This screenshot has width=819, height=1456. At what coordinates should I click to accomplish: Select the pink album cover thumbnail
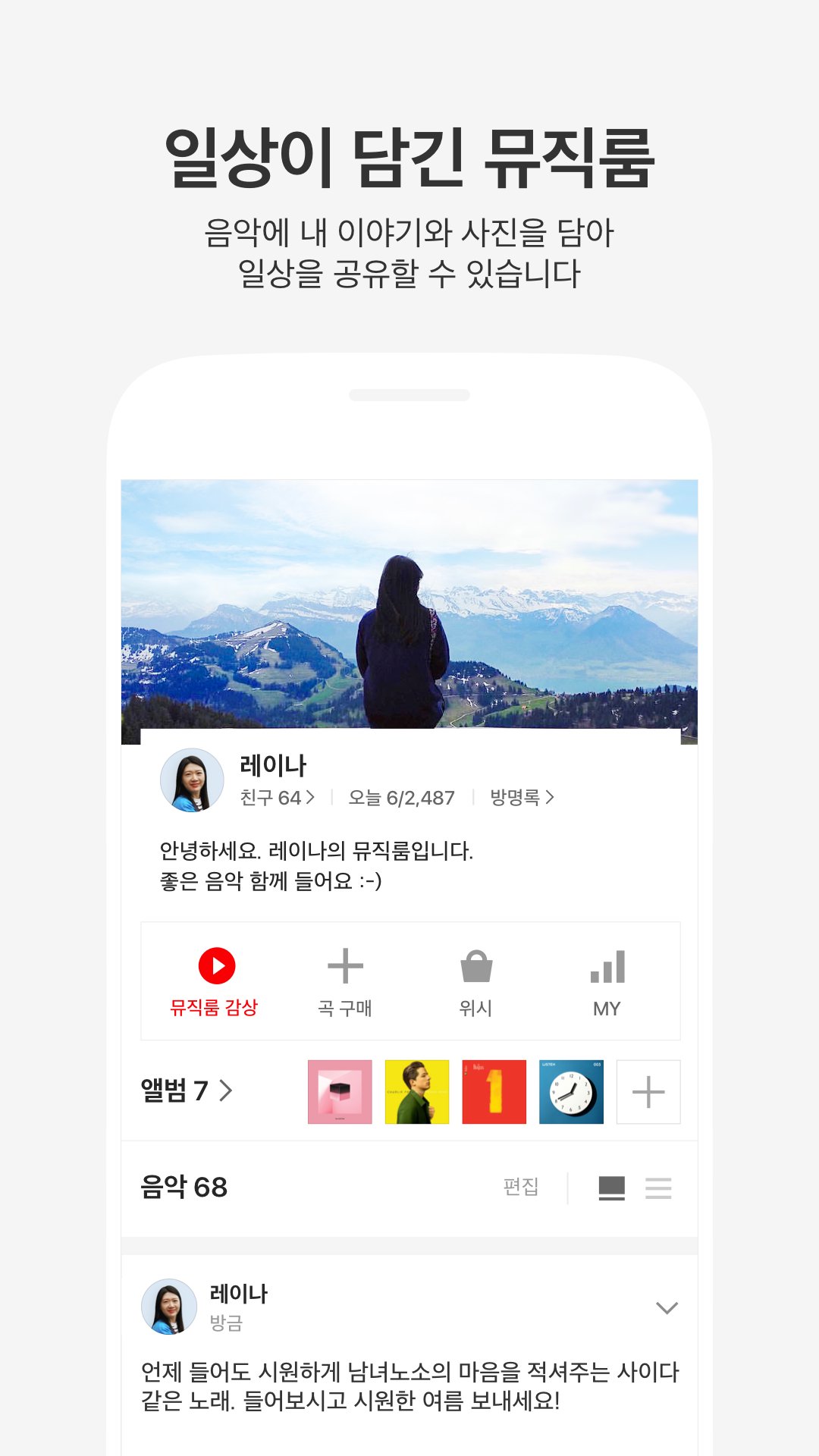coord(340,1092)
